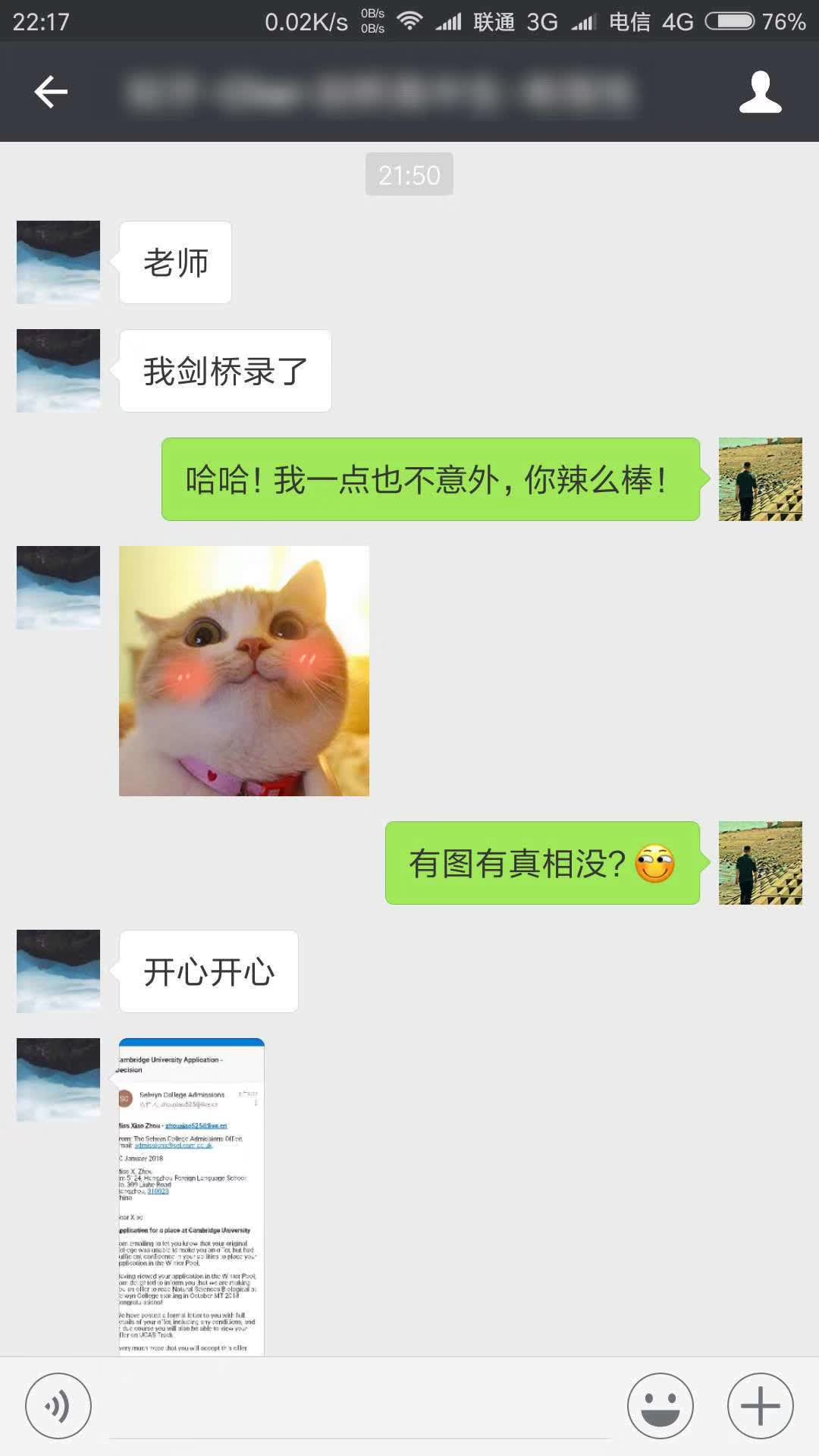
Task: View the blushing cat picture full screen
Action: 244,670
